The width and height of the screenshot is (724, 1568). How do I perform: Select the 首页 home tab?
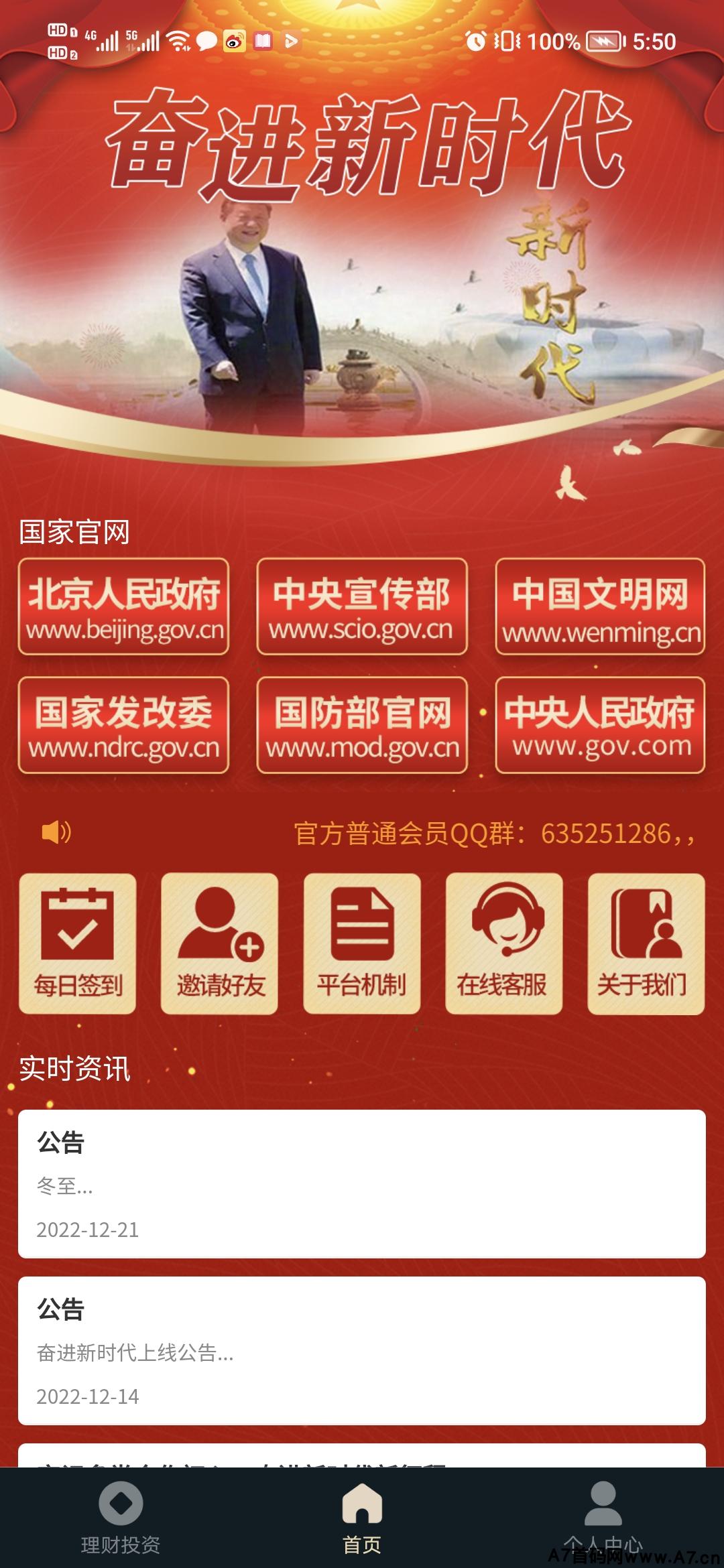click(x=362, y=1517)
